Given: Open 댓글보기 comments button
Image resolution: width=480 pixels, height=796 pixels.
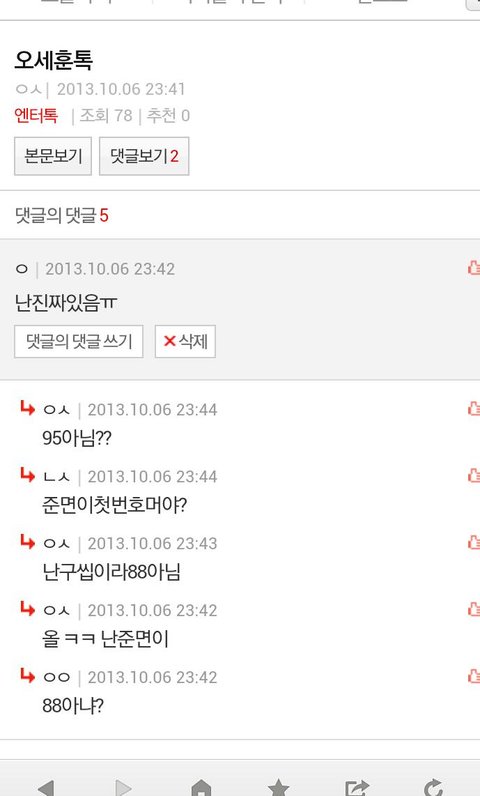Looking at the screenshot, I should tap(144, 156).
